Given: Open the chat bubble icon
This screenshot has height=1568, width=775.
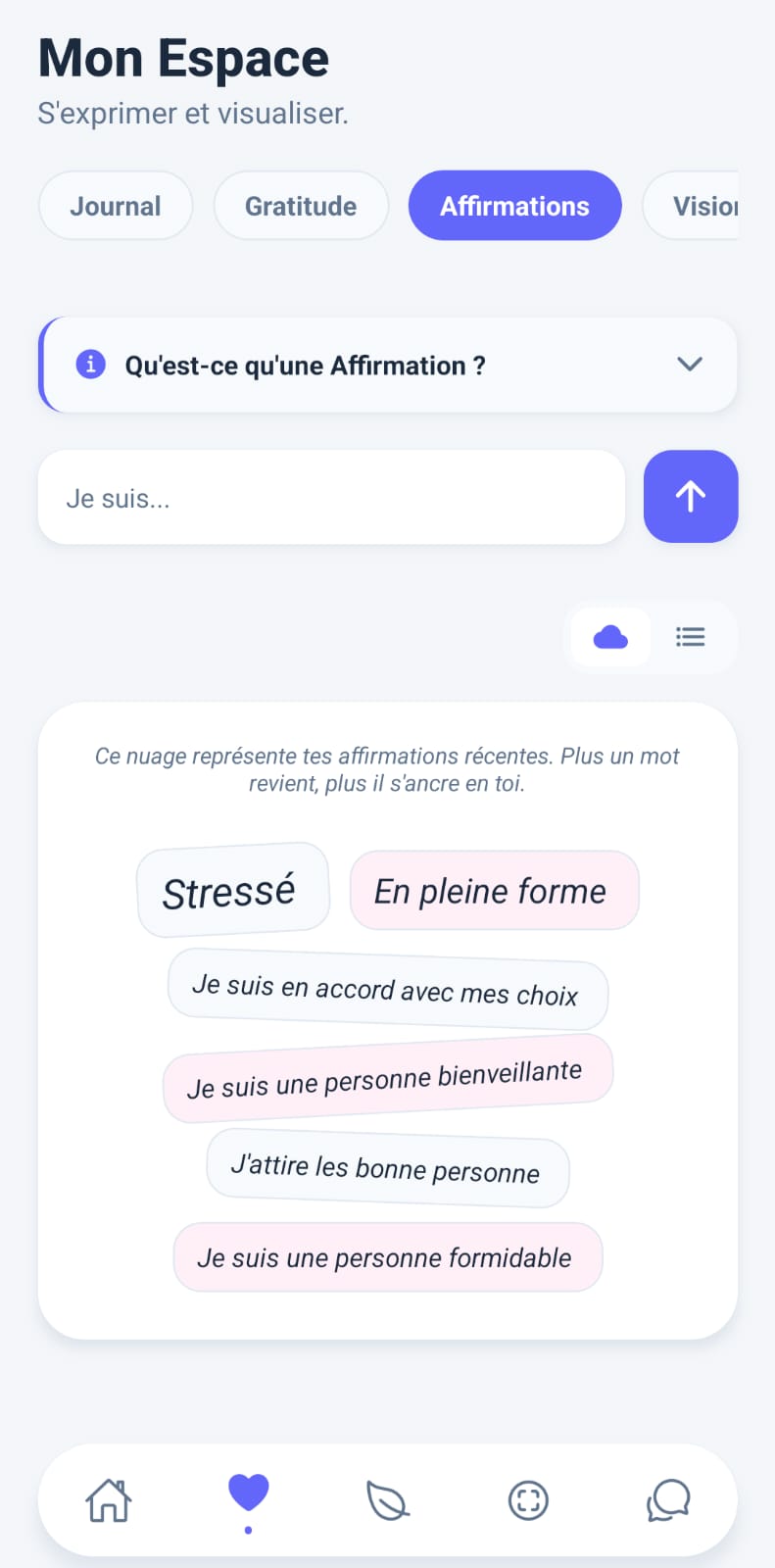Looking at the screenshot, I should pyautogui.click(x=667, y=1499).
